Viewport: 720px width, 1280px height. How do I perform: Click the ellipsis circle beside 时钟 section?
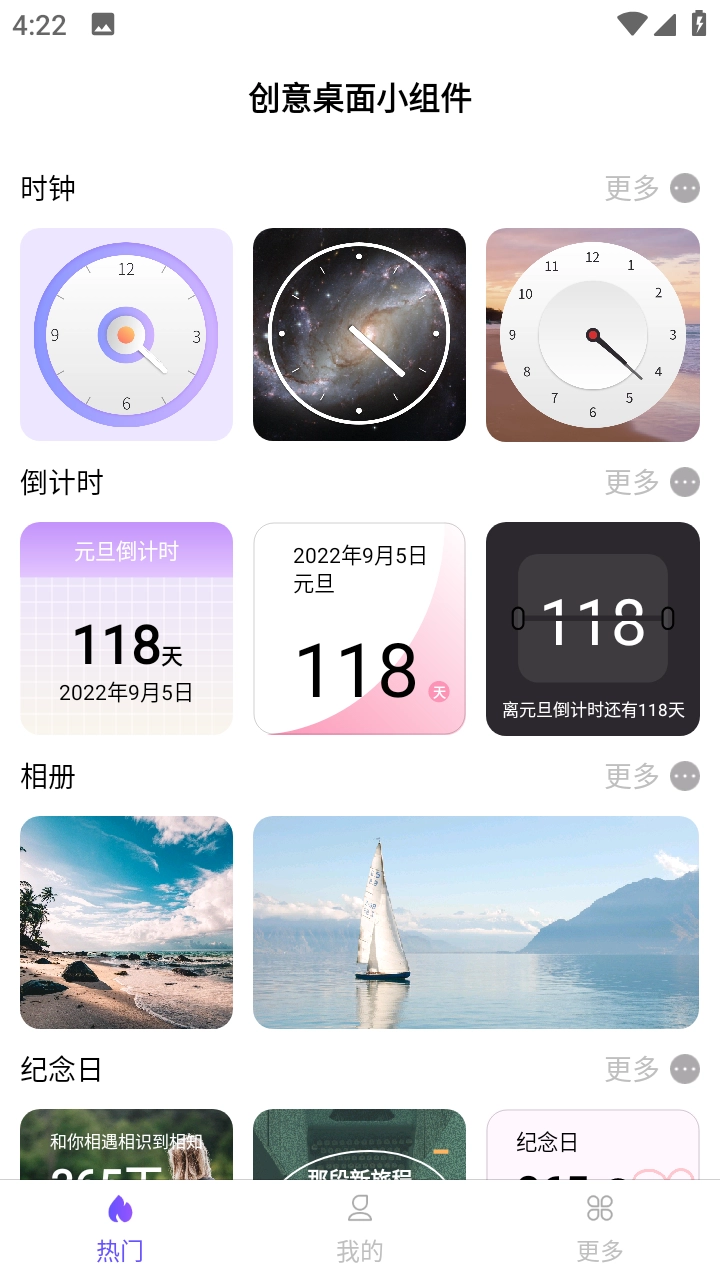[x=684, y=188]
